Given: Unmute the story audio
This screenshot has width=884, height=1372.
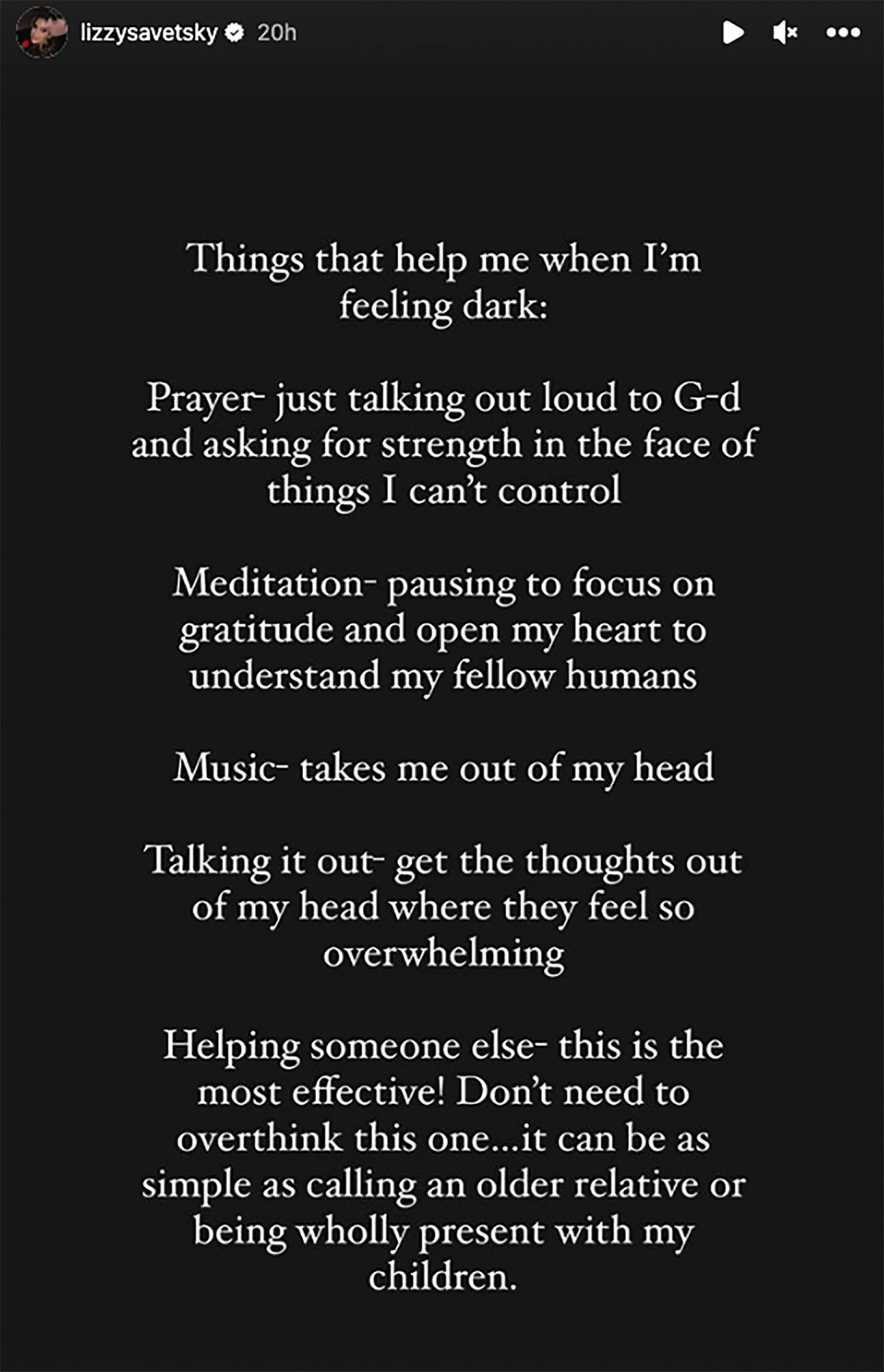Looking at the screenshot, I should tap(785, 32).
